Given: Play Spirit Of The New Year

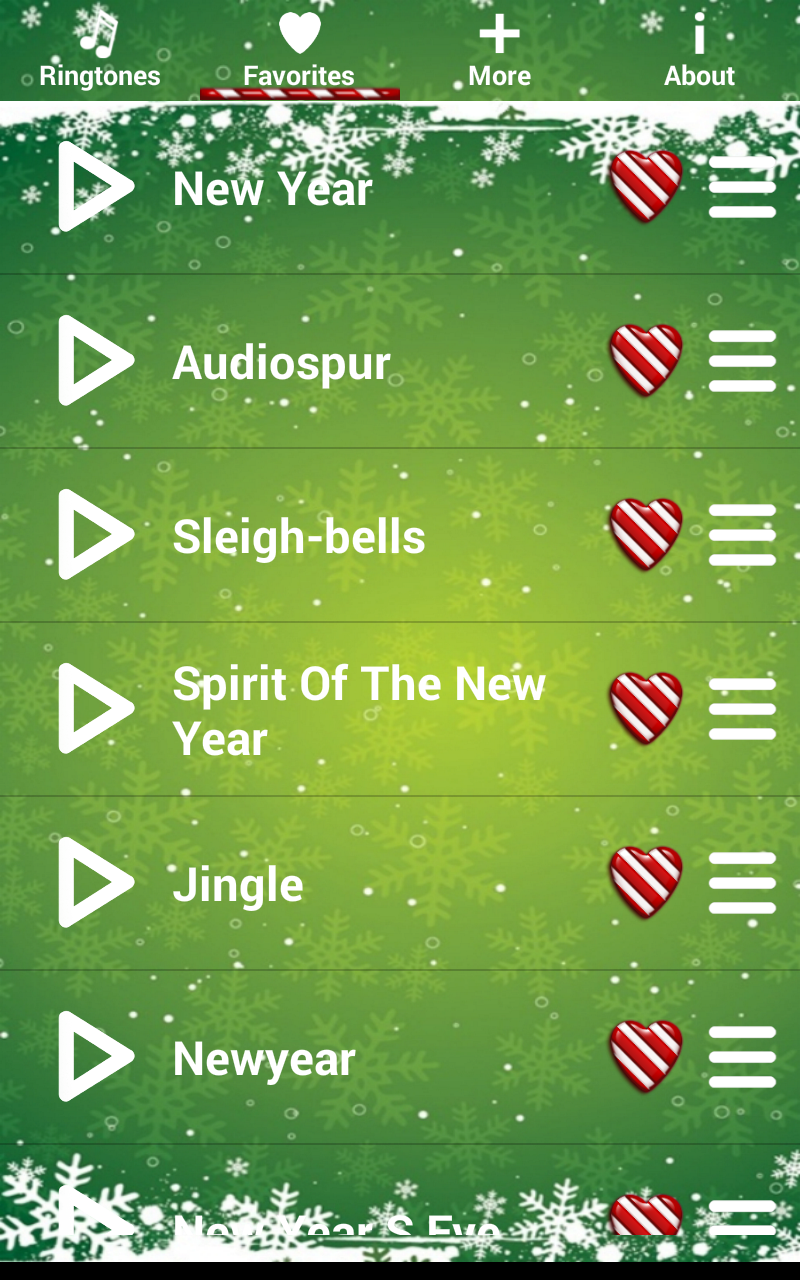Looking at the screenshot, I should (x=96, y=708).
